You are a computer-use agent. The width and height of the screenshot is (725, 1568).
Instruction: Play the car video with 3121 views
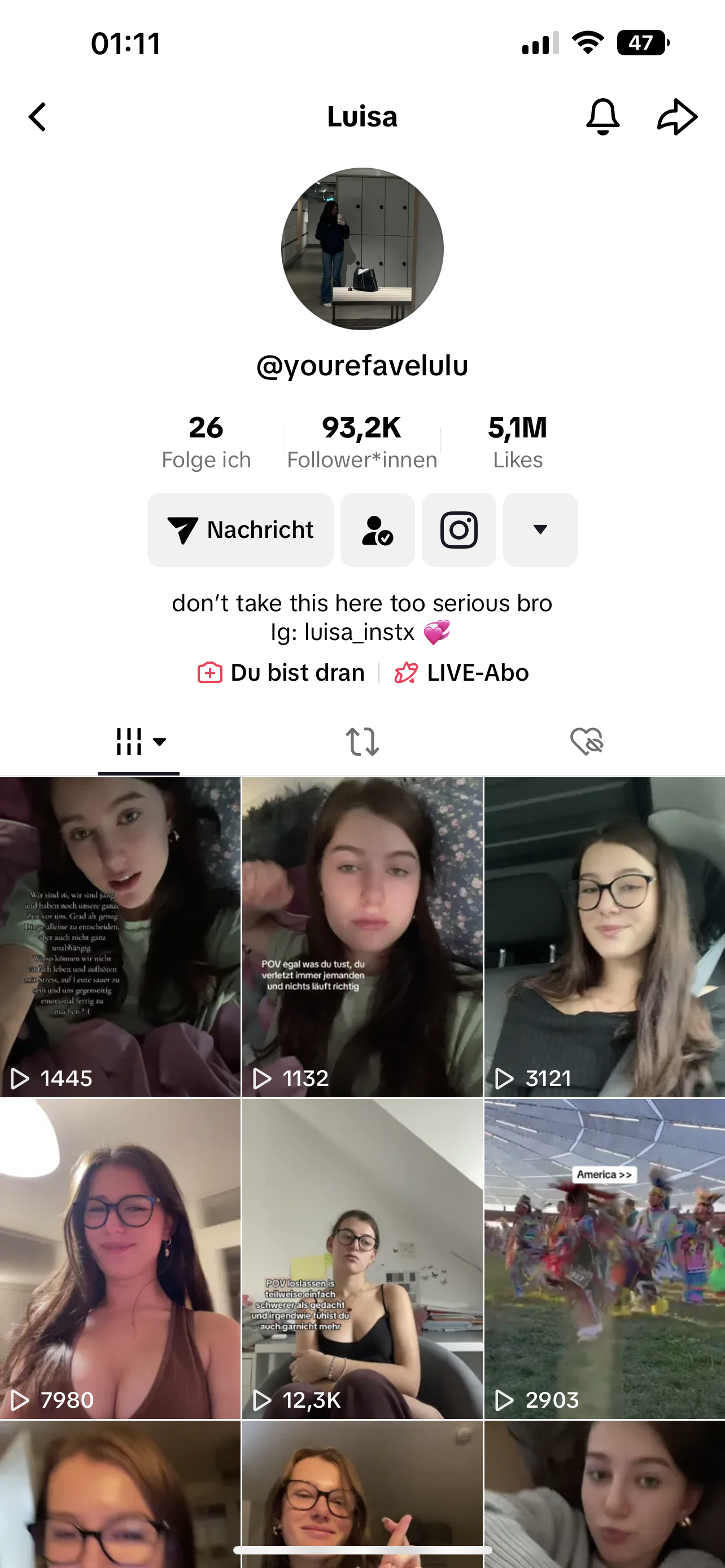605,938
